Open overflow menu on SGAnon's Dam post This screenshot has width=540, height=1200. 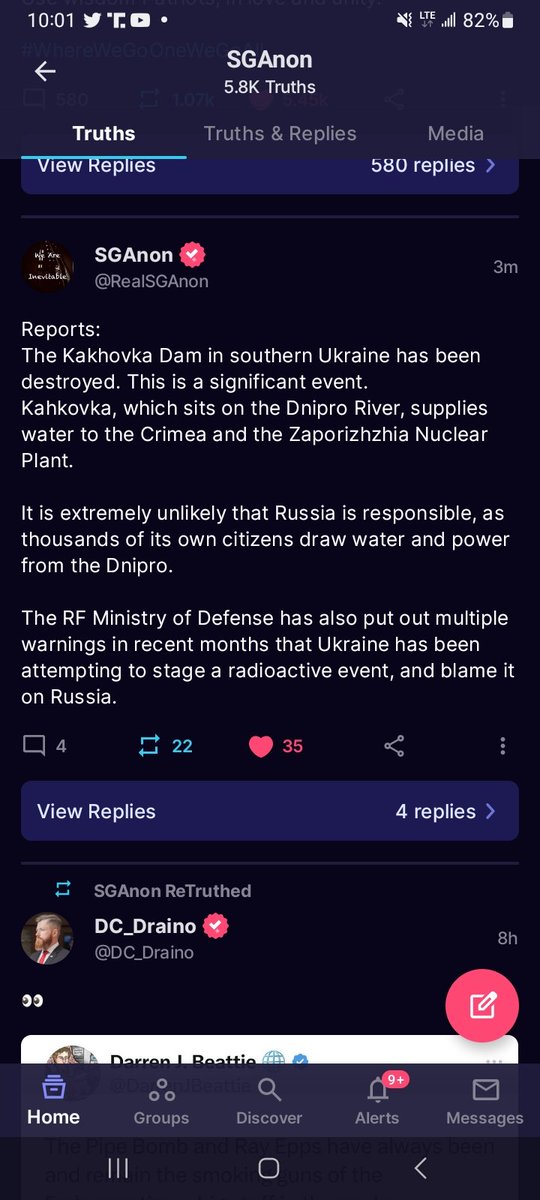pos(503,746)
